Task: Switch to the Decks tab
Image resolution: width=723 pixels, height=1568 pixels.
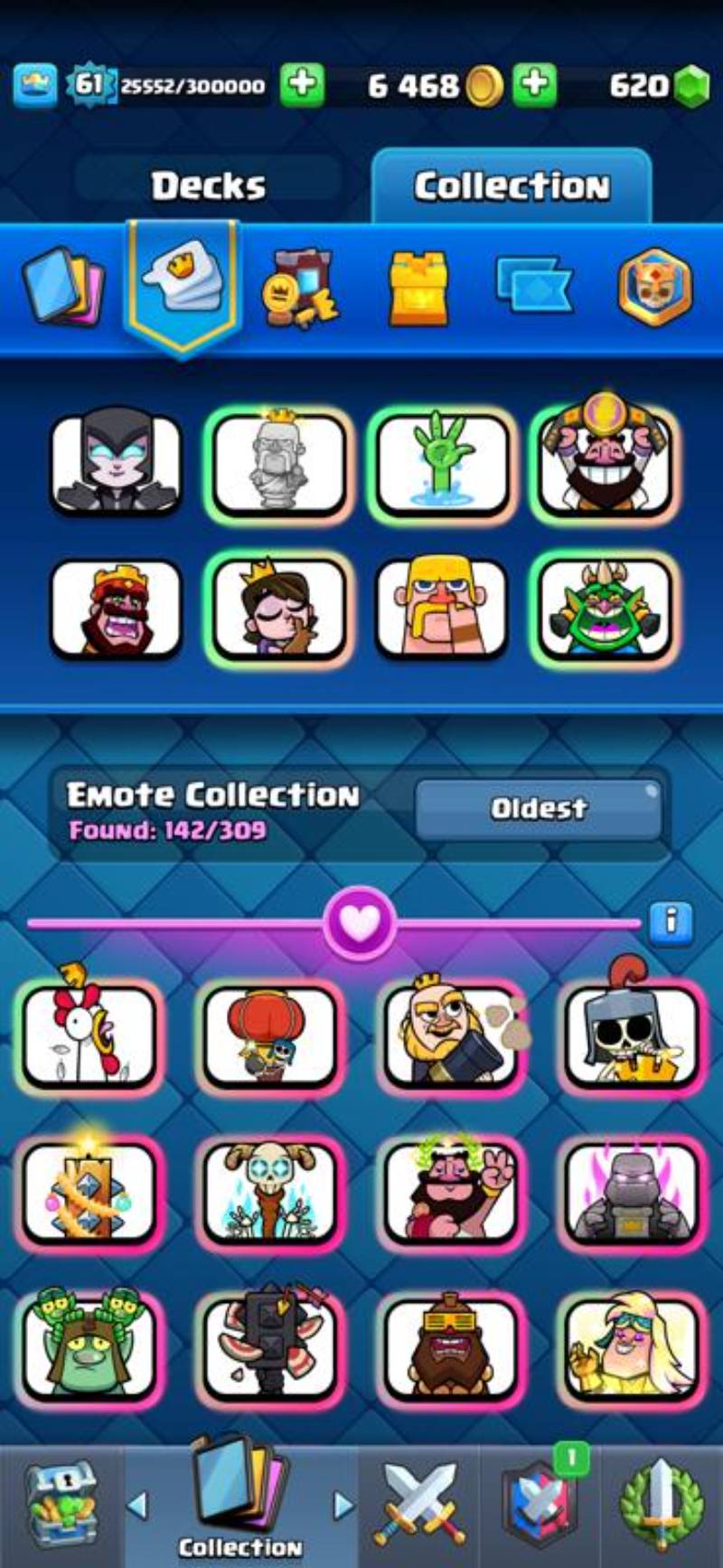Action: click(x=209, y=184)
